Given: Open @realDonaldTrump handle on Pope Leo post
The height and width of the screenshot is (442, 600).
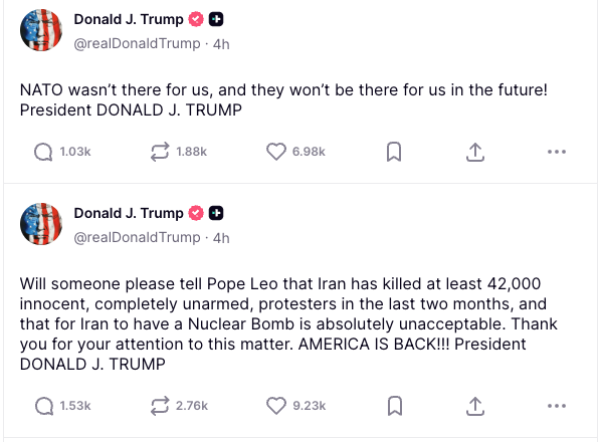Looking at the screenshot, I should click(x=136, y=237).
